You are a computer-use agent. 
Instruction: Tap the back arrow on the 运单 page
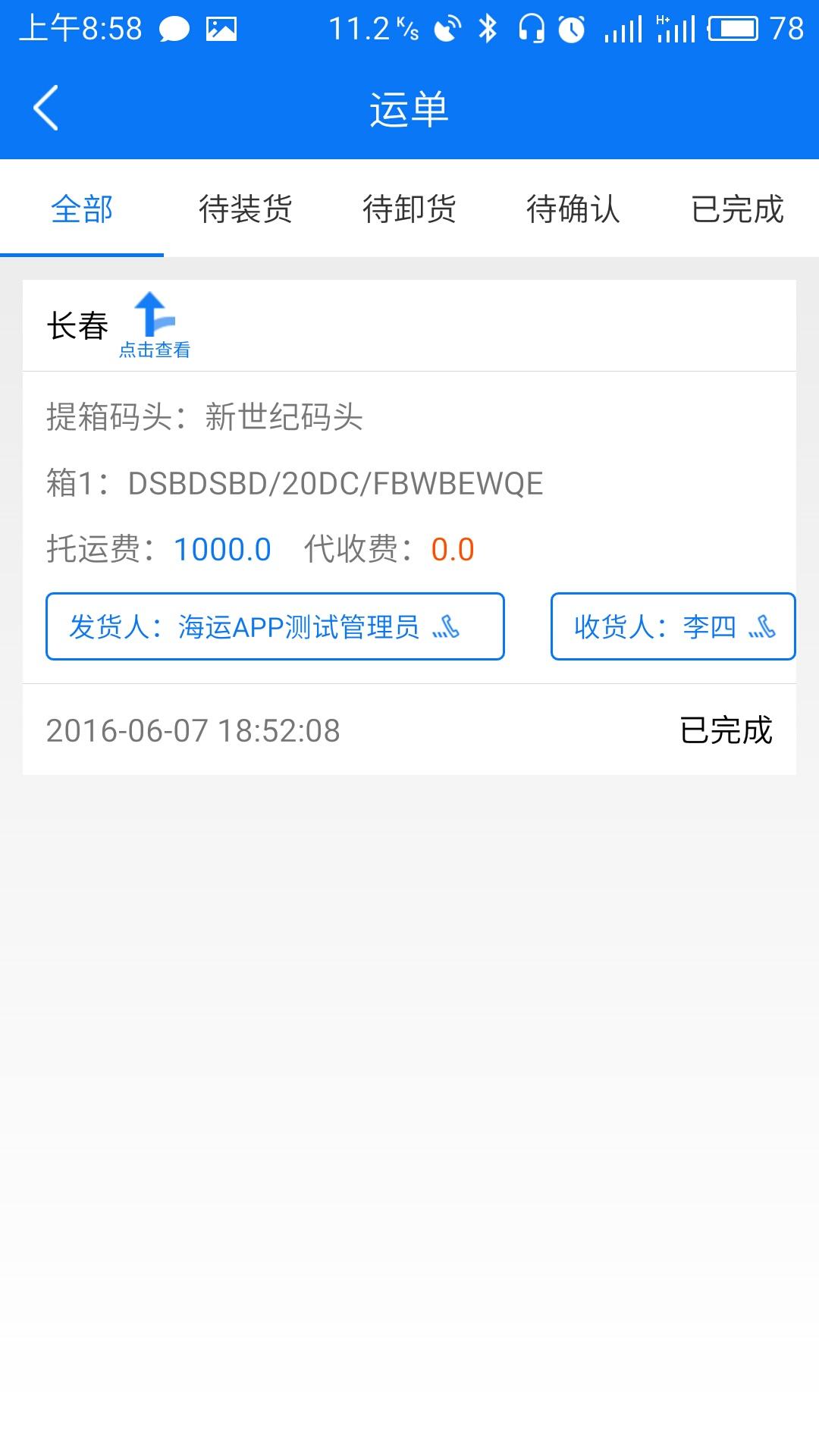coord(45,106)
